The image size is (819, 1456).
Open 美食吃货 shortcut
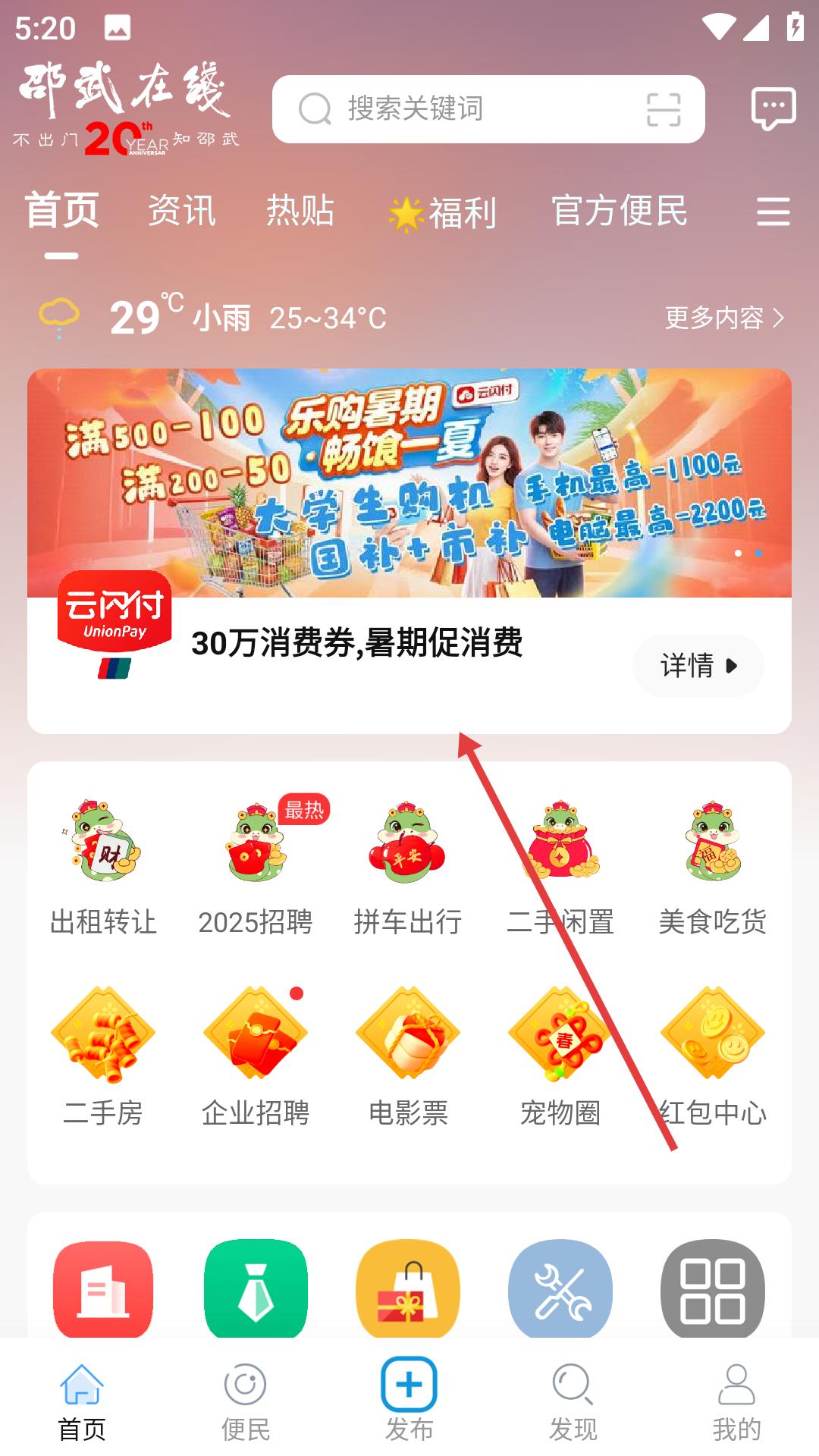pyautogui.click(x=713, y=868)
